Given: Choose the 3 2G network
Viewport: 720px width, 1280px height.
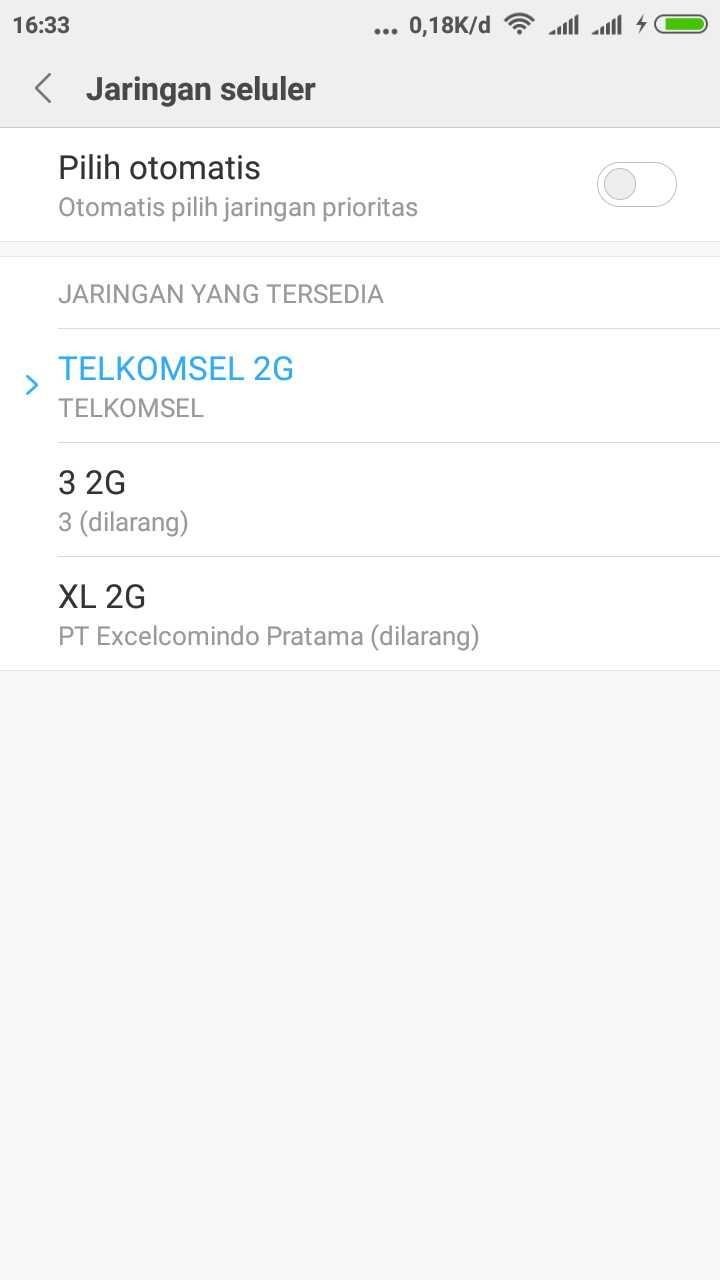Looking at the screenshot, I should pos(360,500).
